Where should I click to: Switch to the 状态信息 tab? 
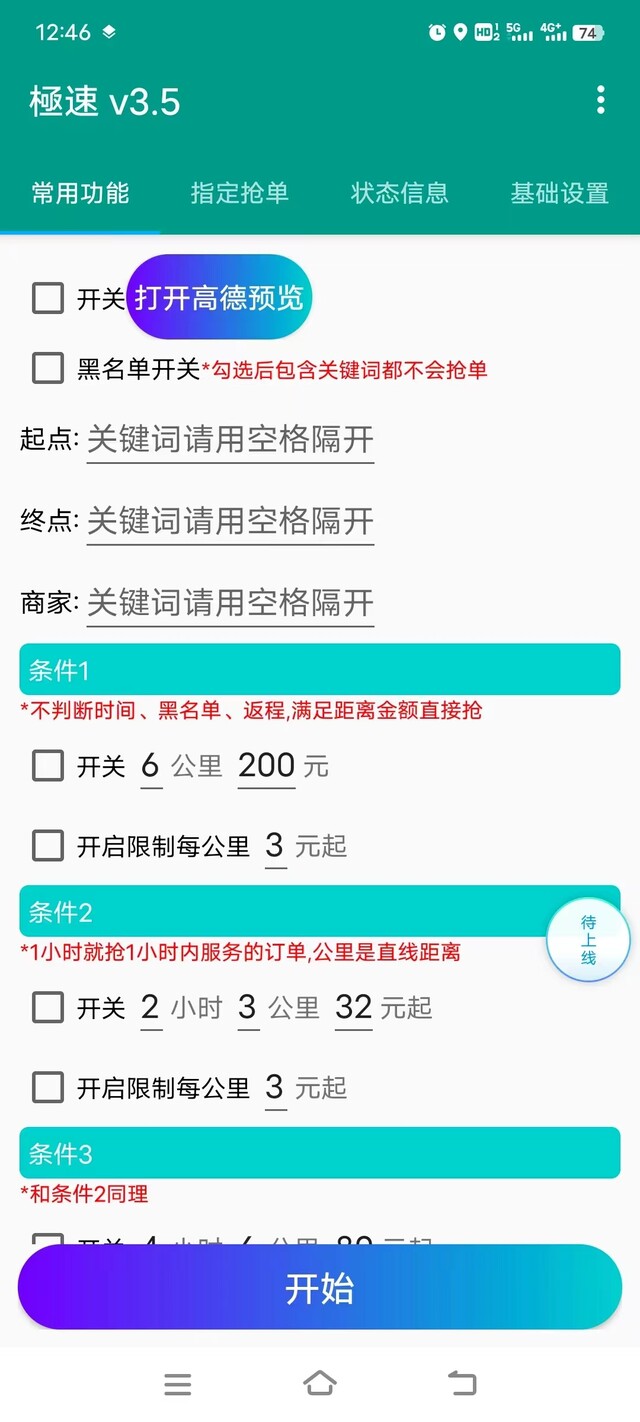[x=400, y=193]
